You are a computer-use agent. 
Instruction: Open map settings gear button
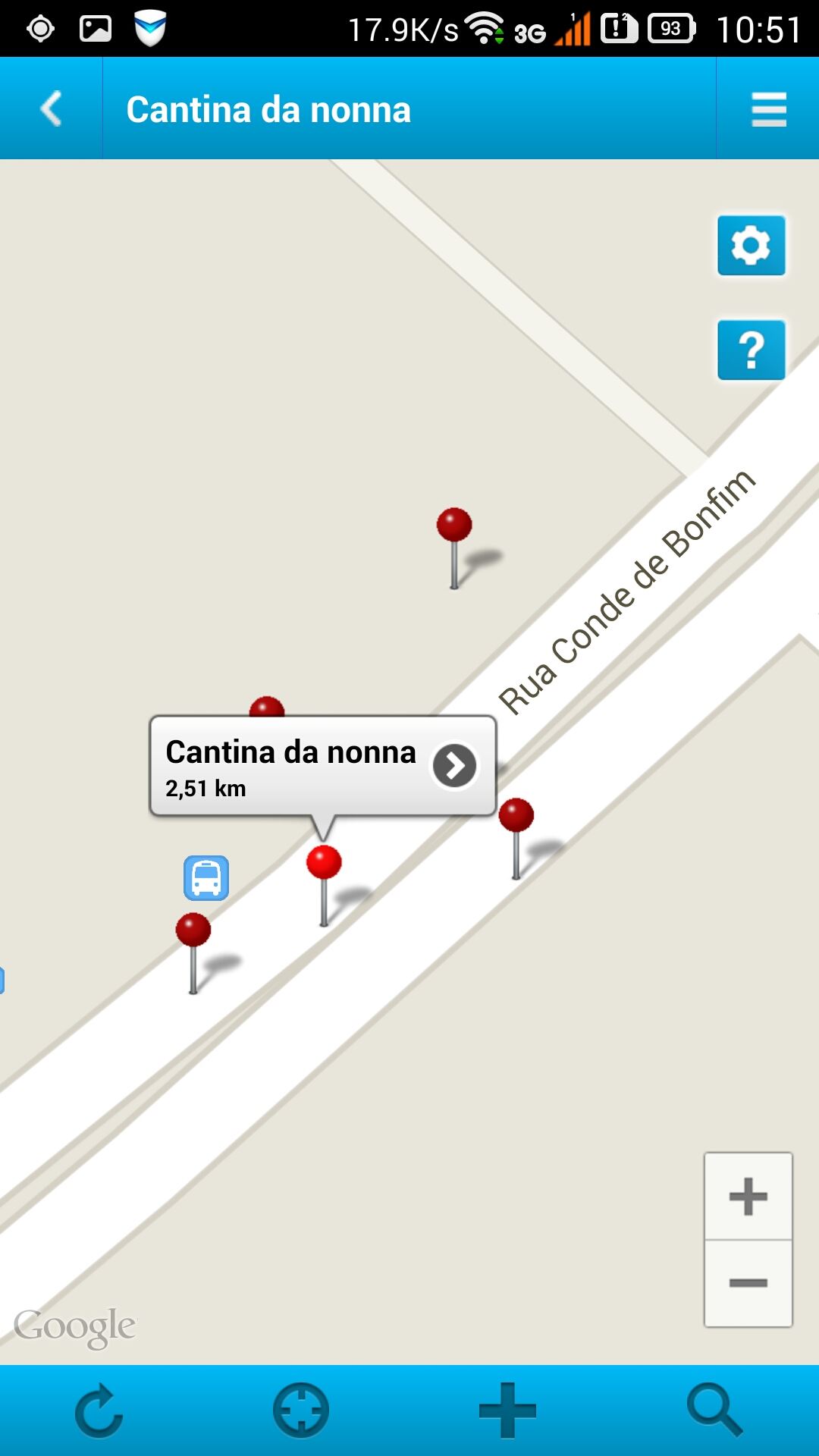point(751,245)
